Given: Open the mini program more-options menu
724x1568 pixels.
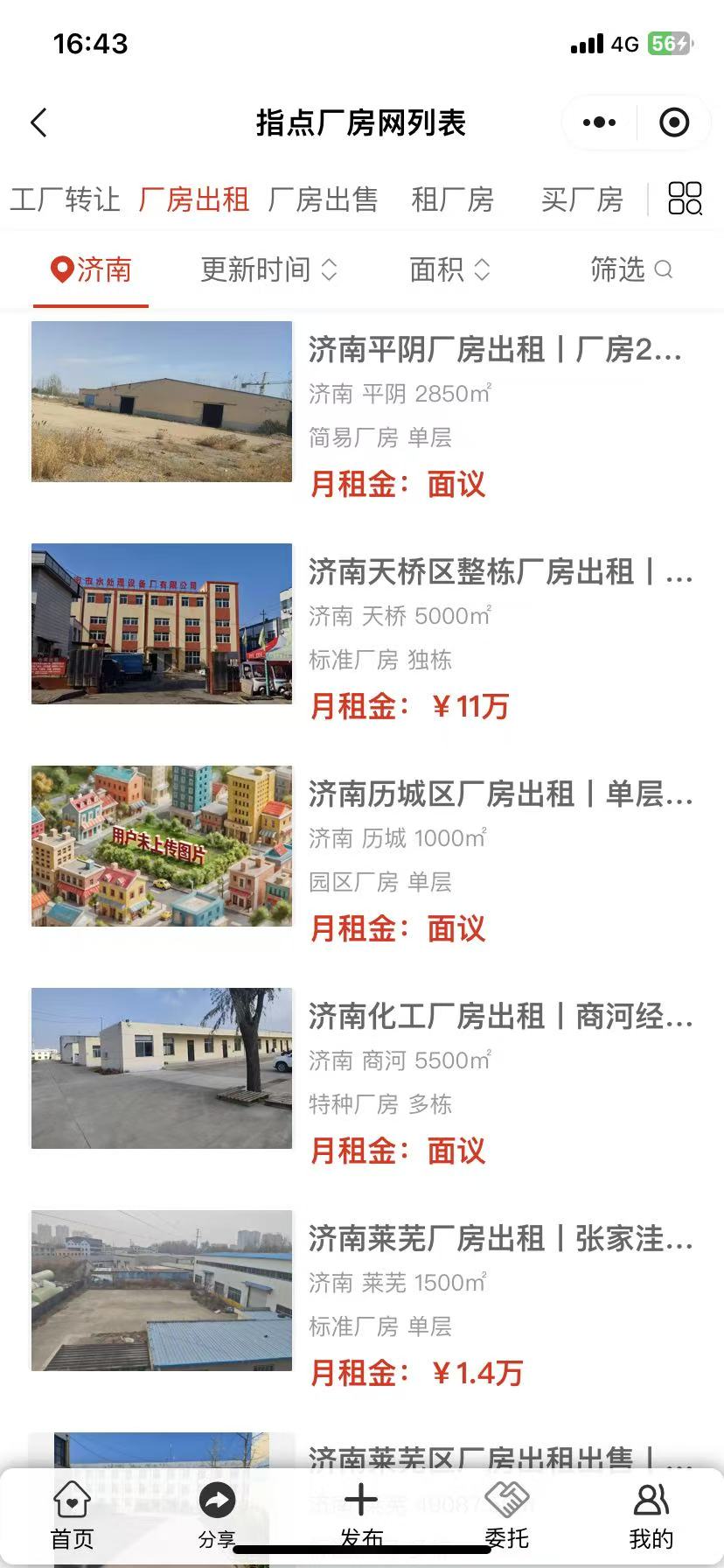Looking at the screenshot, I should coord(599,123).
